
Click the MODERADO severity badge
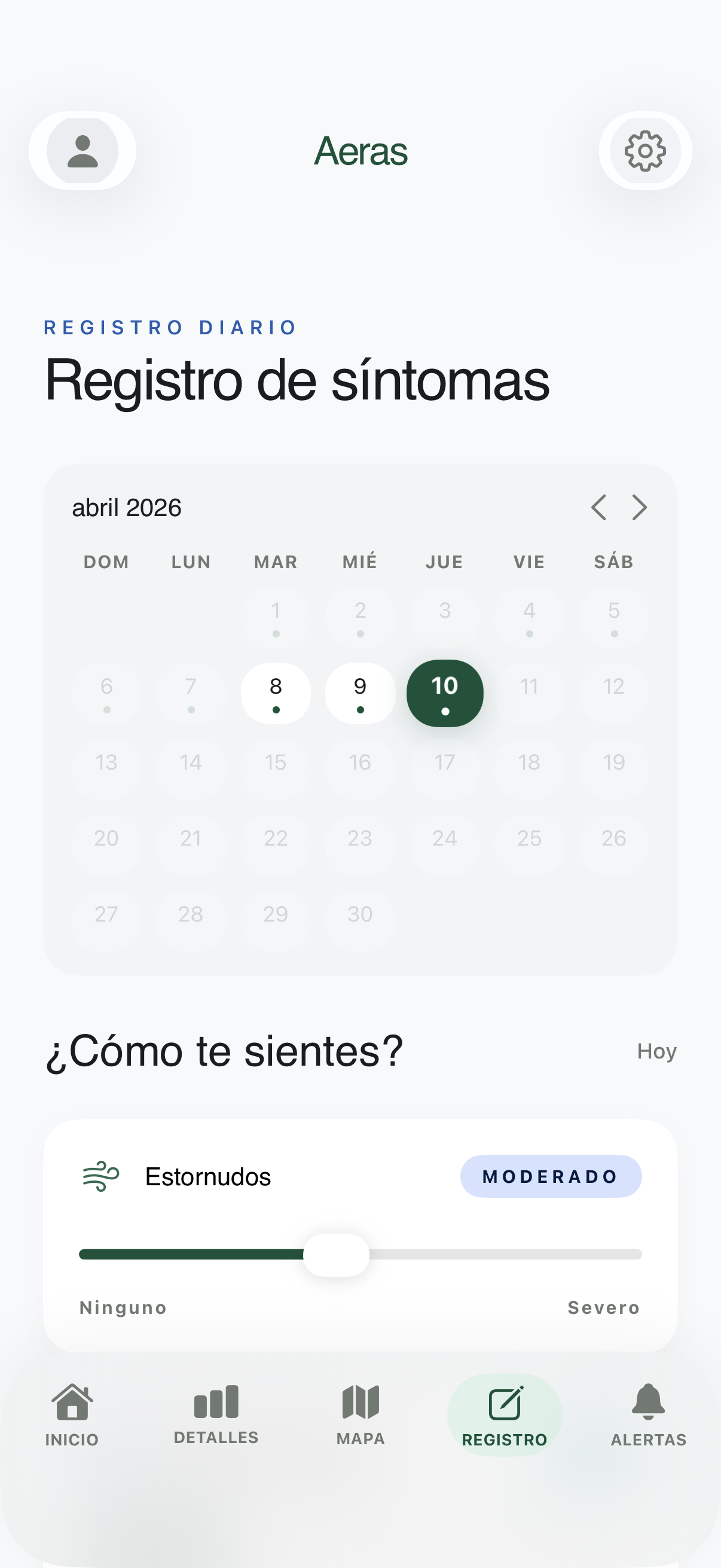tap(550, 1176)
